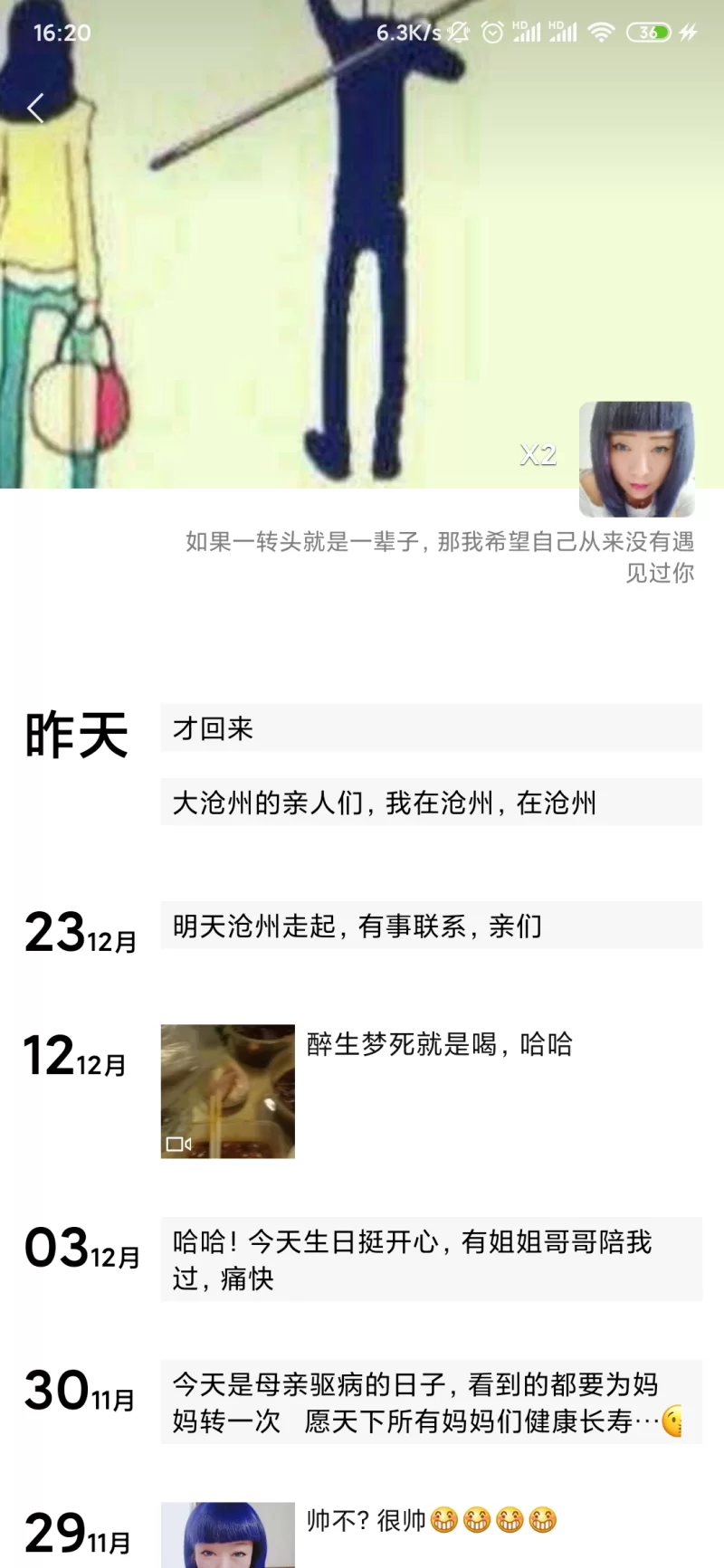Open the 30 November post about 母亲

pos(431,1402)
